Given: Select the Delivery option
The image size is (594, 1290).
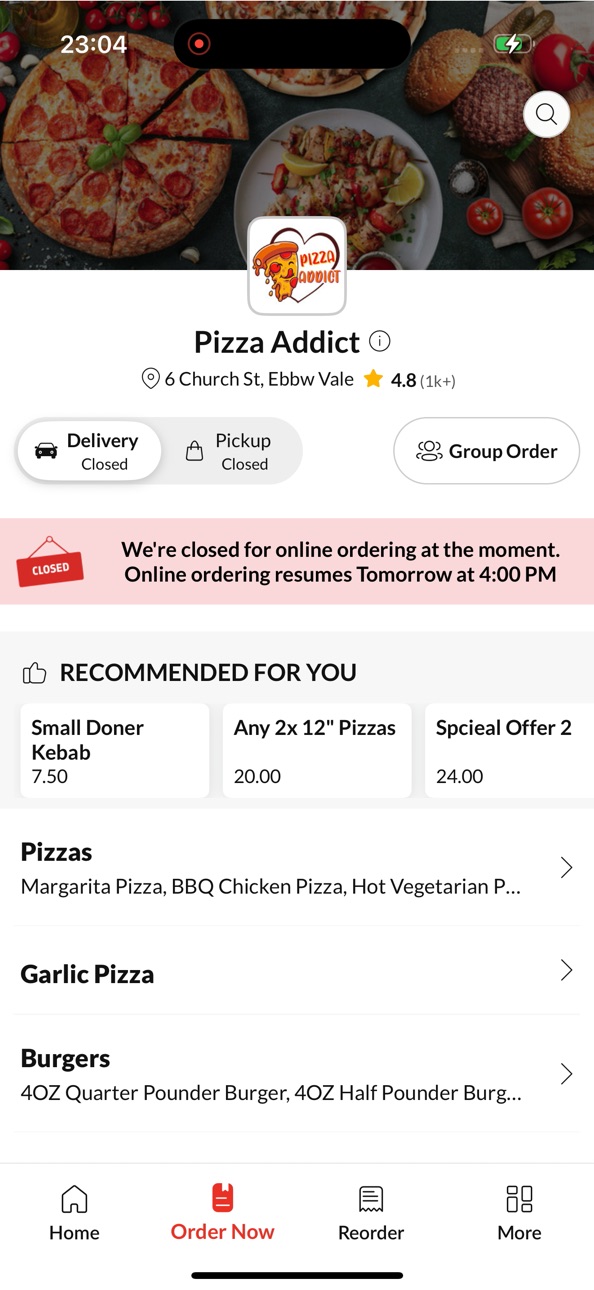Looking at the screenshot, I should point(89,451).
